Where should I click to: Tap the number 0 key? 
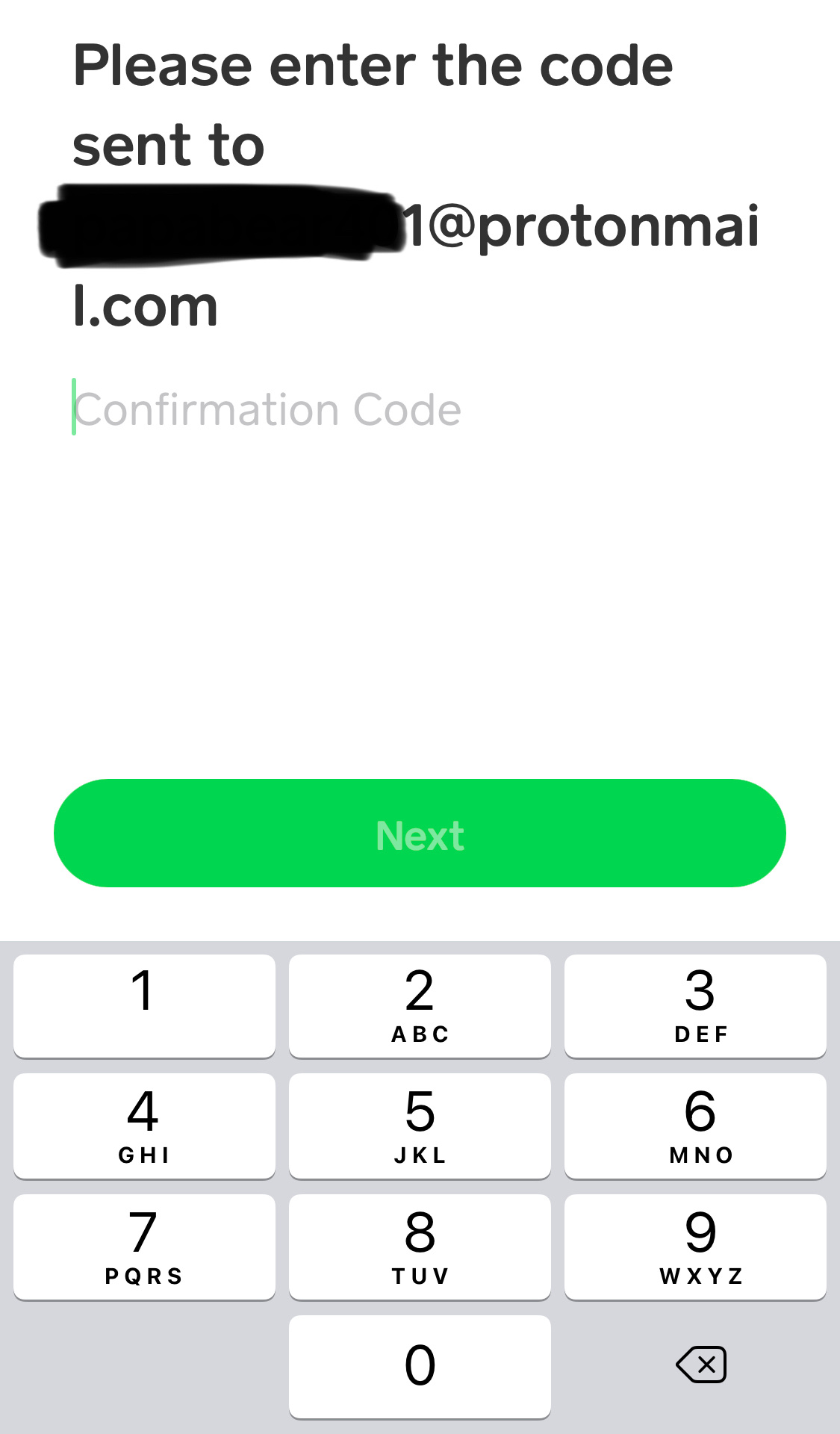pos(420,1367)
